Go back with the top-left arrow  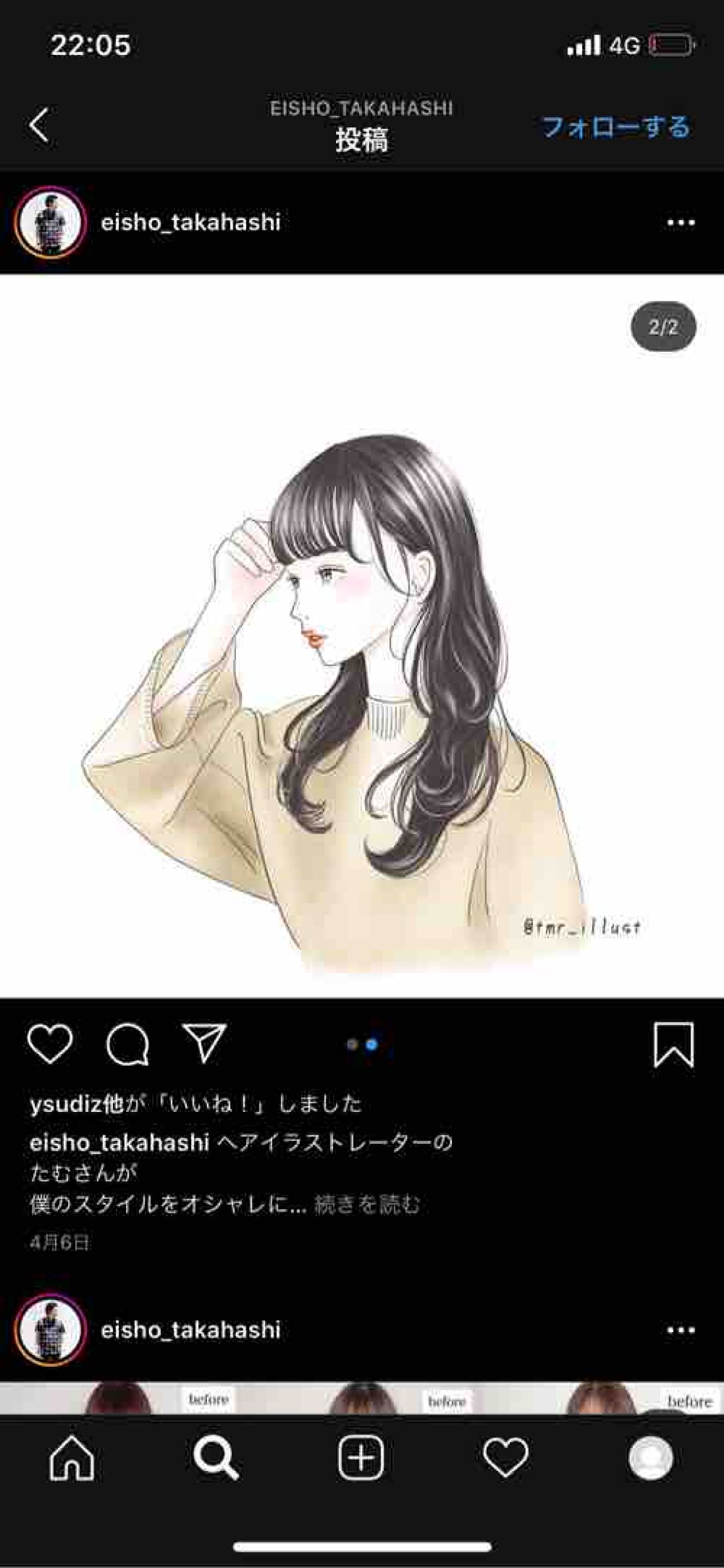(x=40, y=125)
